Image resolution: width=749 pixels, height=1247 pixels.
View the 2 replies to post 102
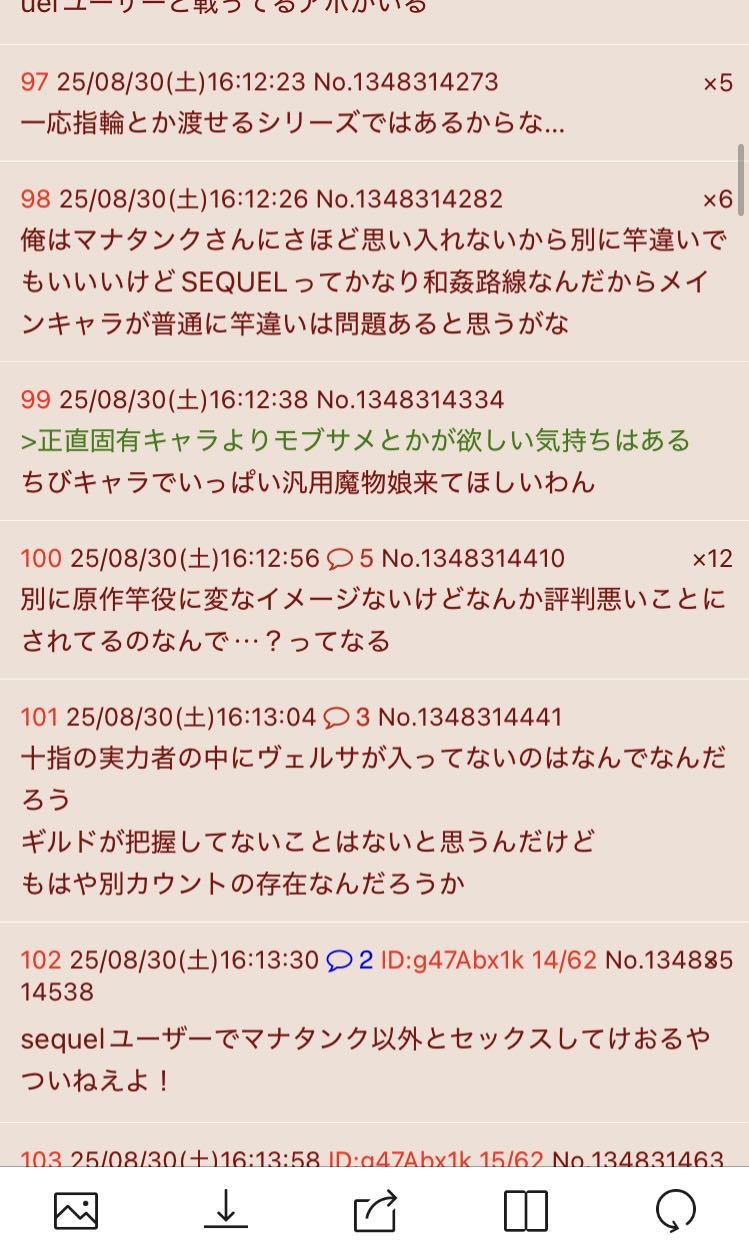pyautogui.click(x=349, y=960)
